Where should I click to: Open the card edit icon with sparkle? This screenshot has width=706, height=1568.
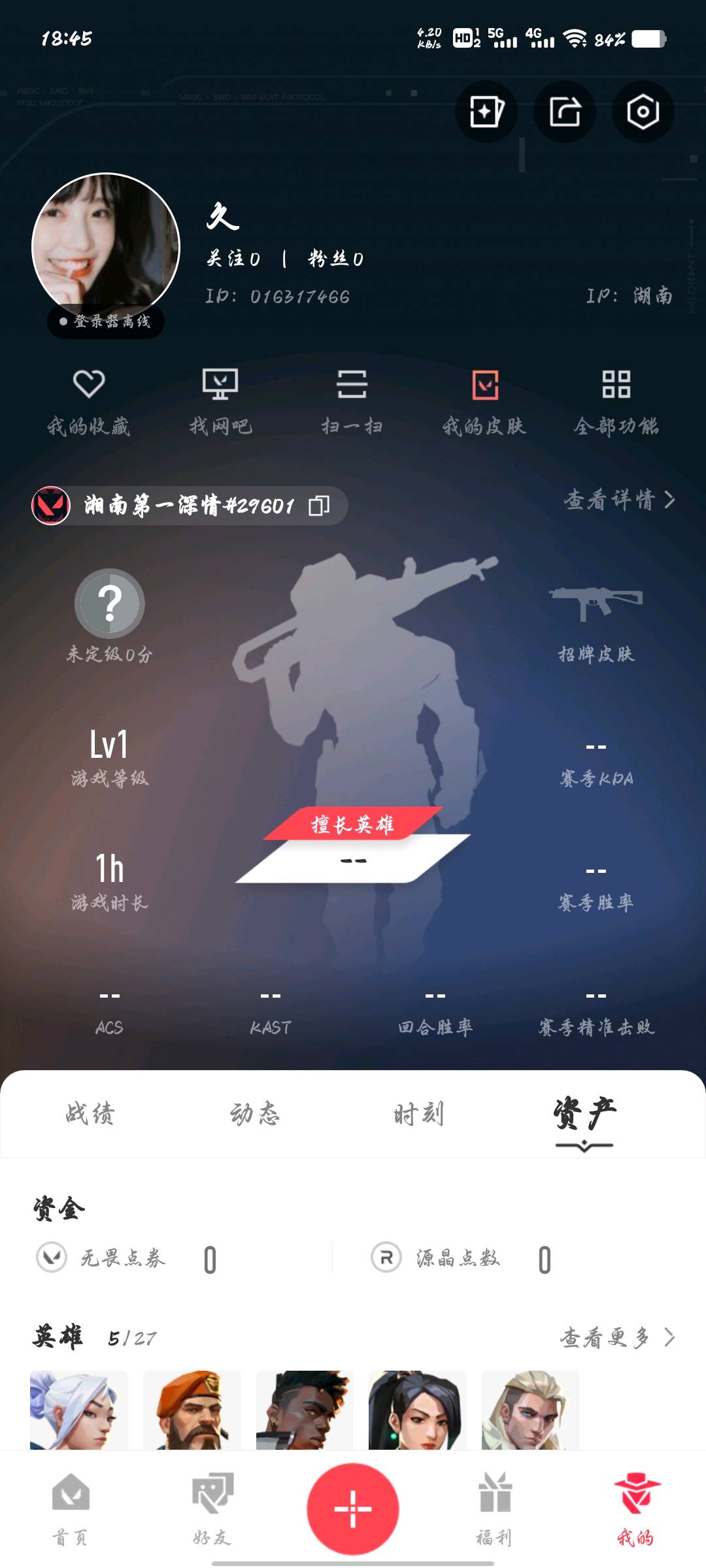[486, 112]
